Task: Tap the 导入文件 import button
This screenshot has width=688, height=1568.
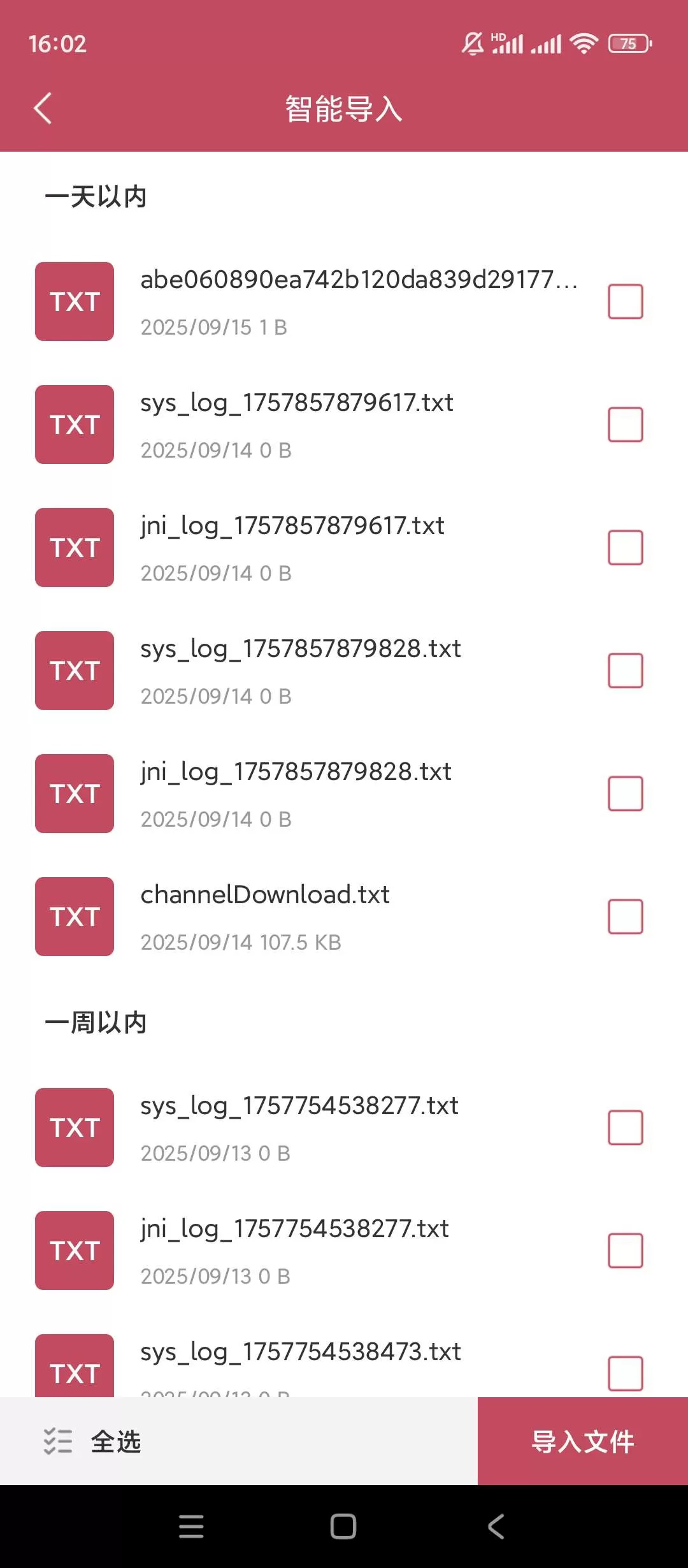Action: (583, 1443)
